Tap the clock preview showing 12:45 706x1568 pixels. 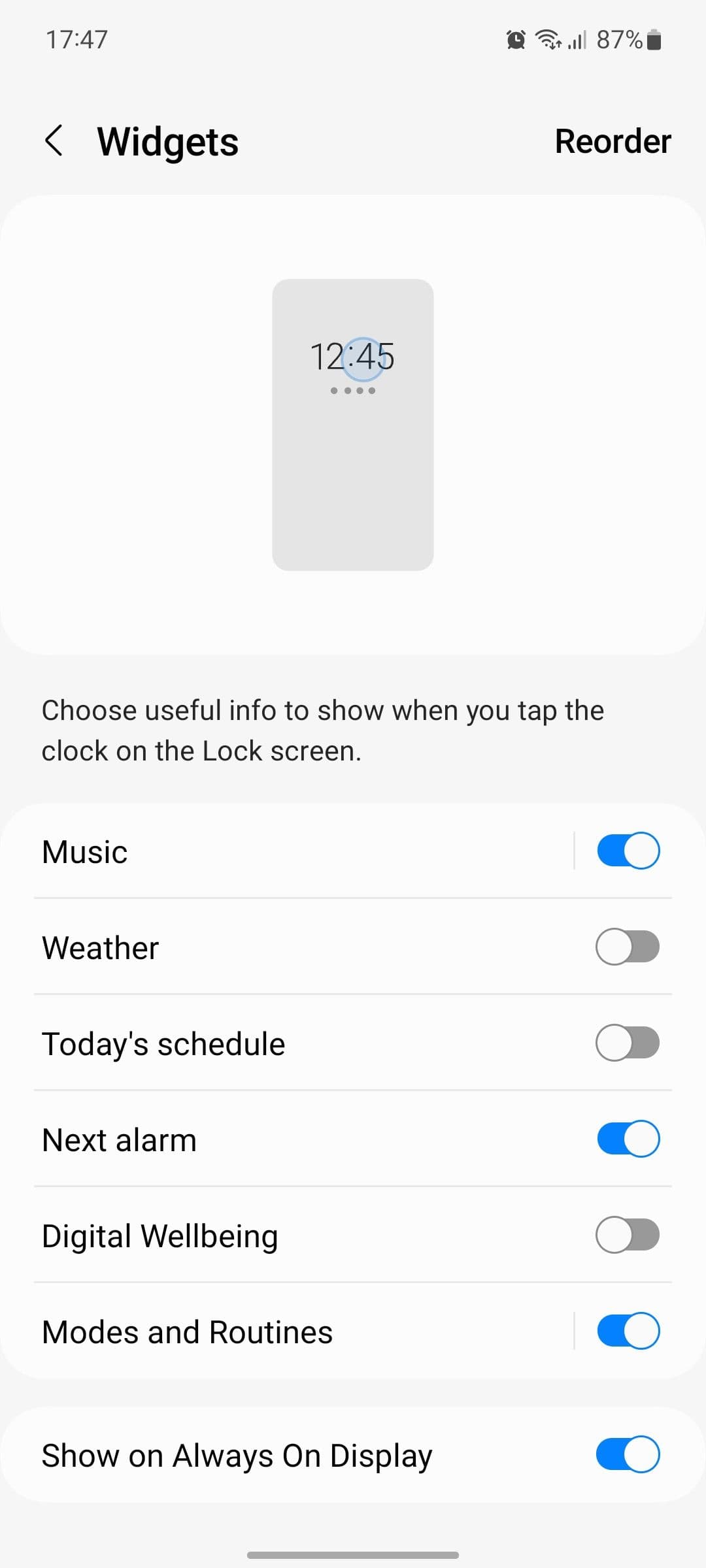click(x=353, y=356)
